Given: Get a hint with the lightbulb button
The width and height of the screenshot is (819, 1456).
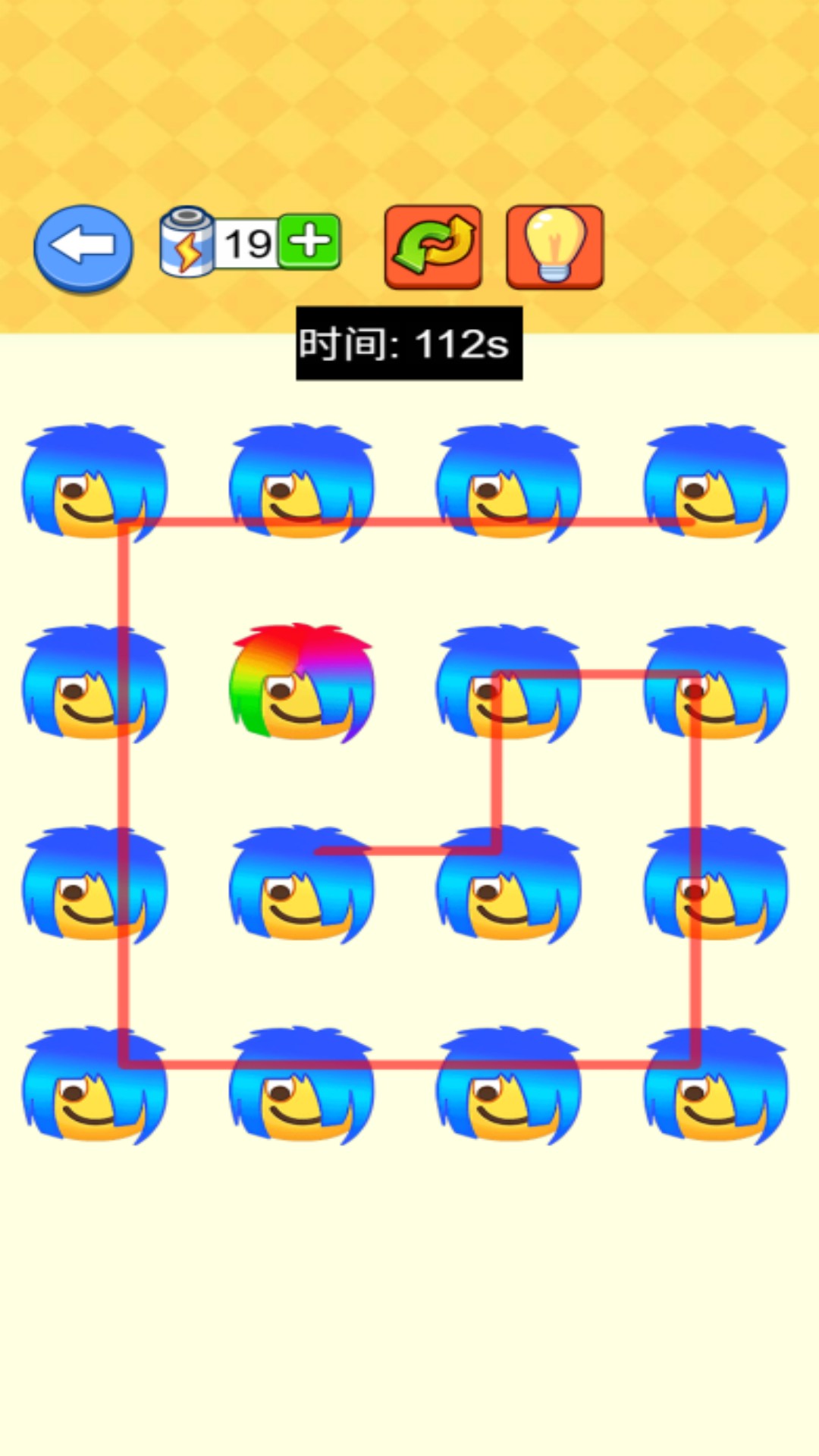Looking at the screenshot, I should [x=554, y=246].
